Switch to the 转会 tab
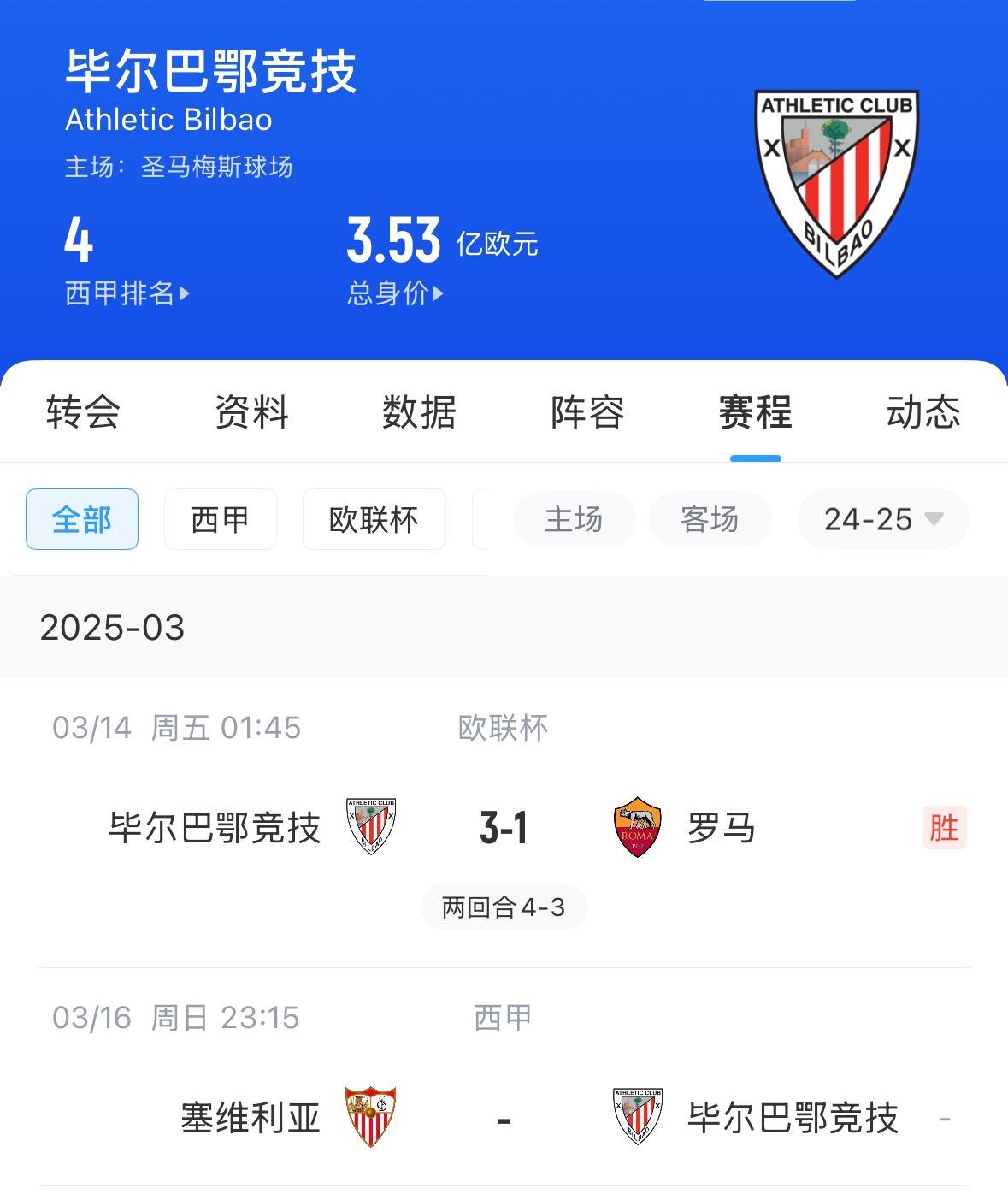Viewport: 1008px width, 1194px height. click(83, 412)
